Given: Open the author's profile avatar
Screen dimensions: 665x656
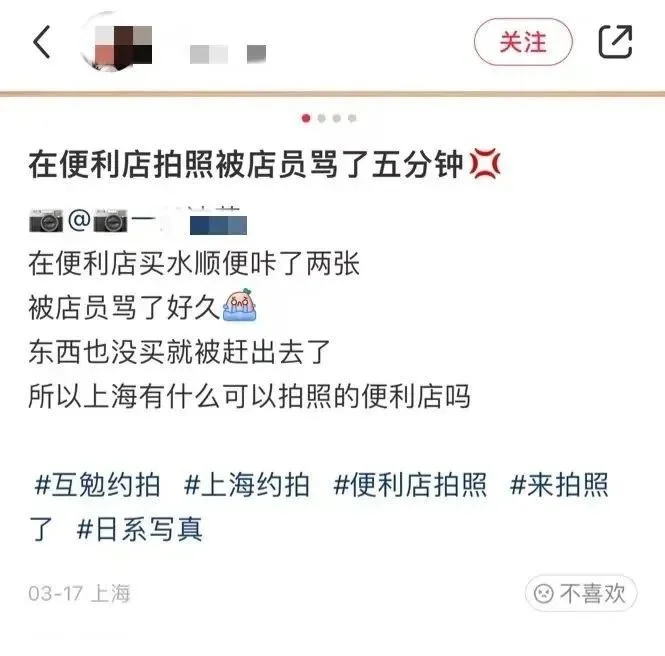Looking at the screenshot, I should click(x=119, y=42).
